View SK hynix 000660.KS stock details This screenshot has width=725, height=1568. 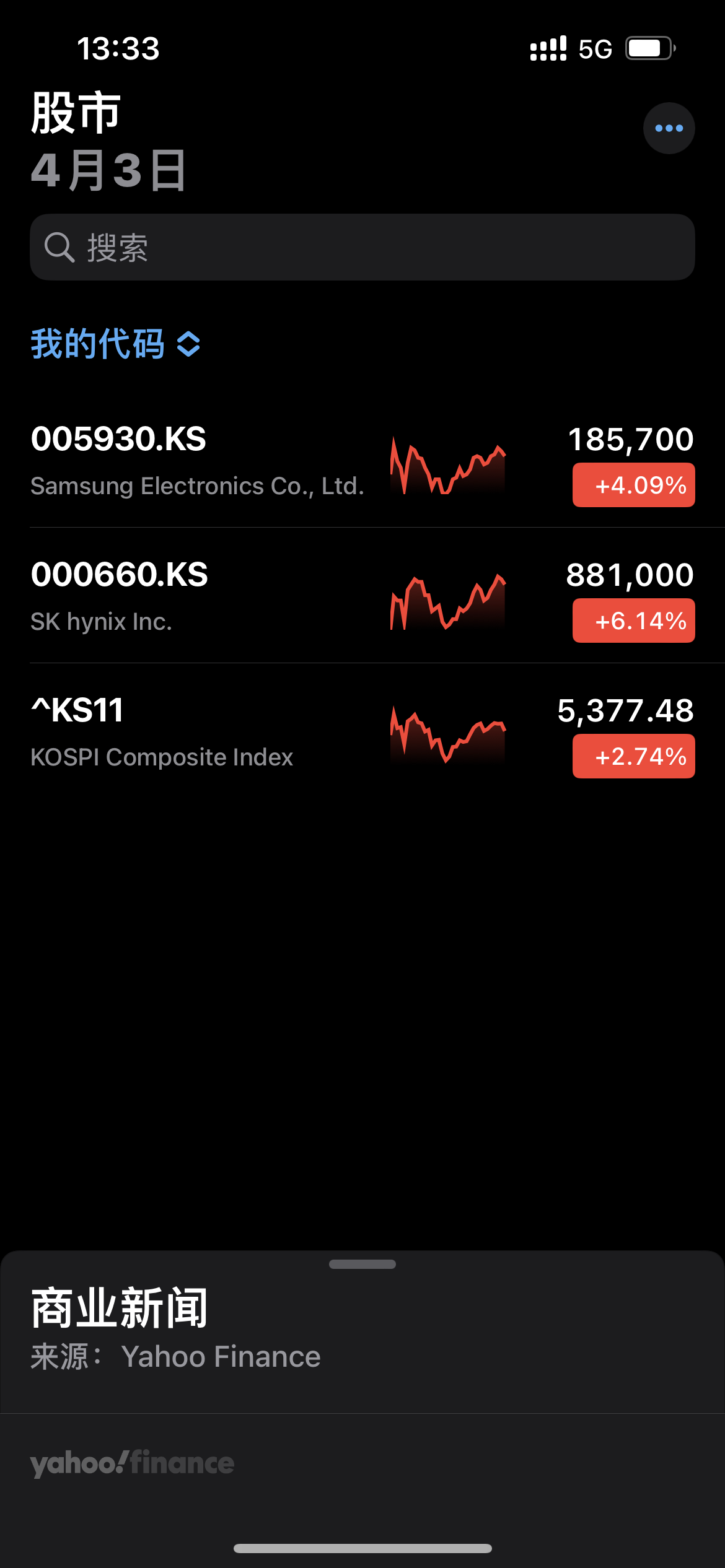point(186,596)
